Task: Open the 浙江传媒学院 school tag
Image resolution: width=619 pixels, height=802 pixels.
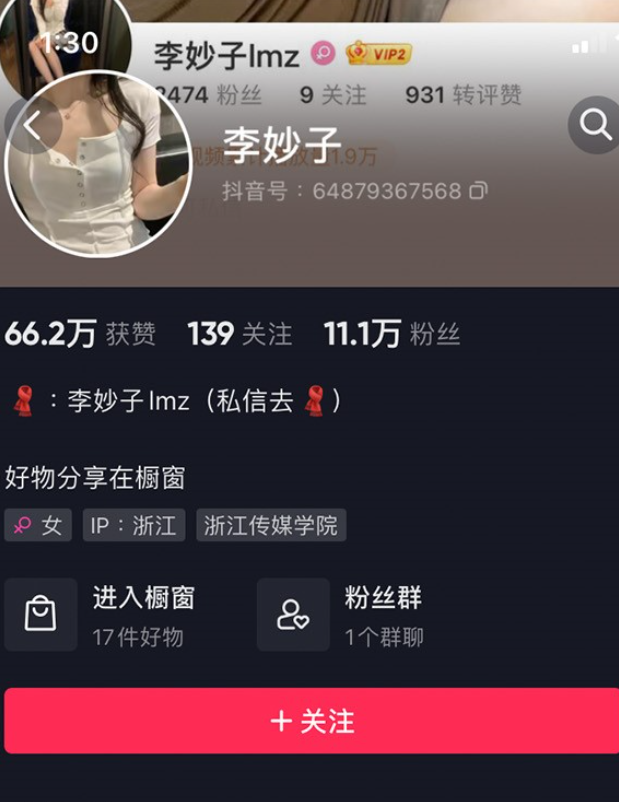Action: (x=270, y=526)
